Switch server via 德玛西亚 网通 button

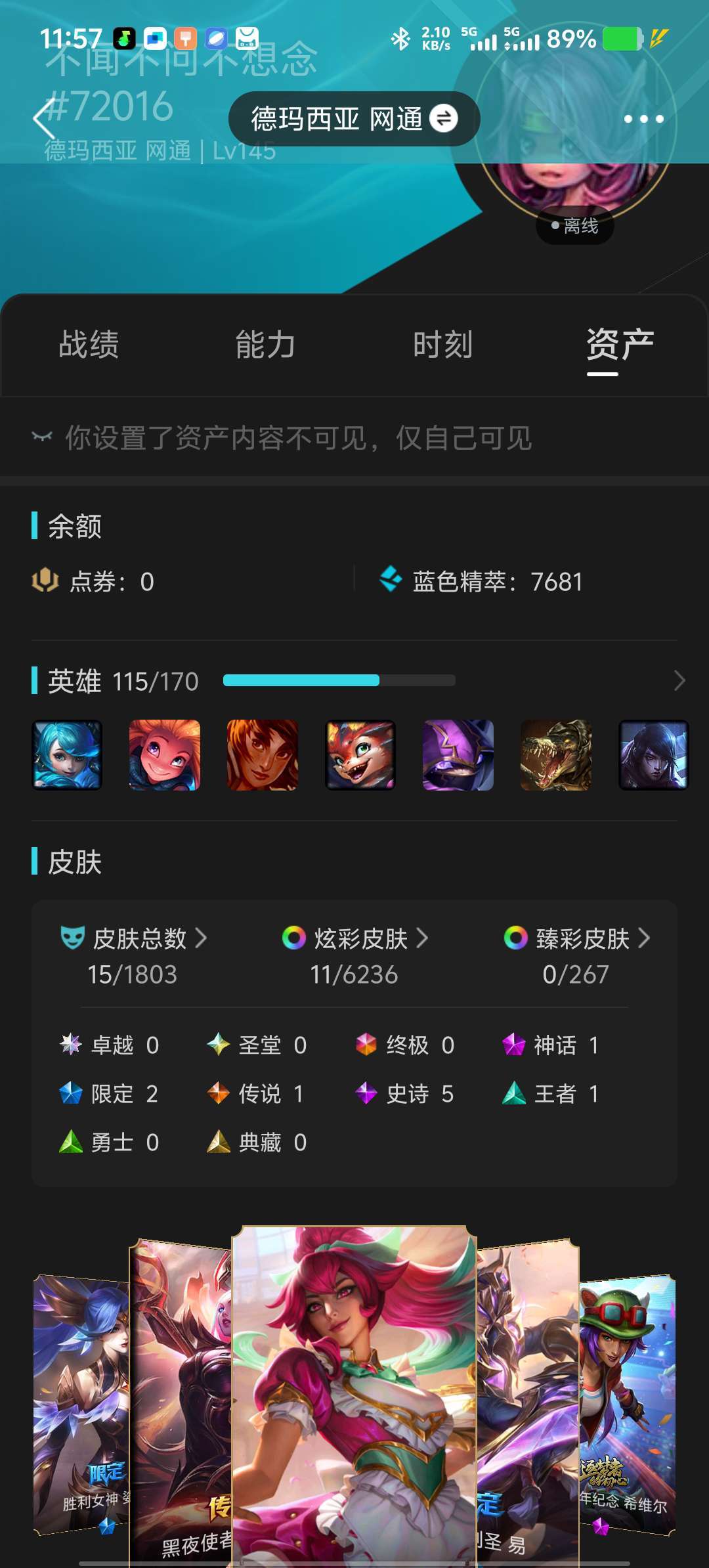point(354,119)
